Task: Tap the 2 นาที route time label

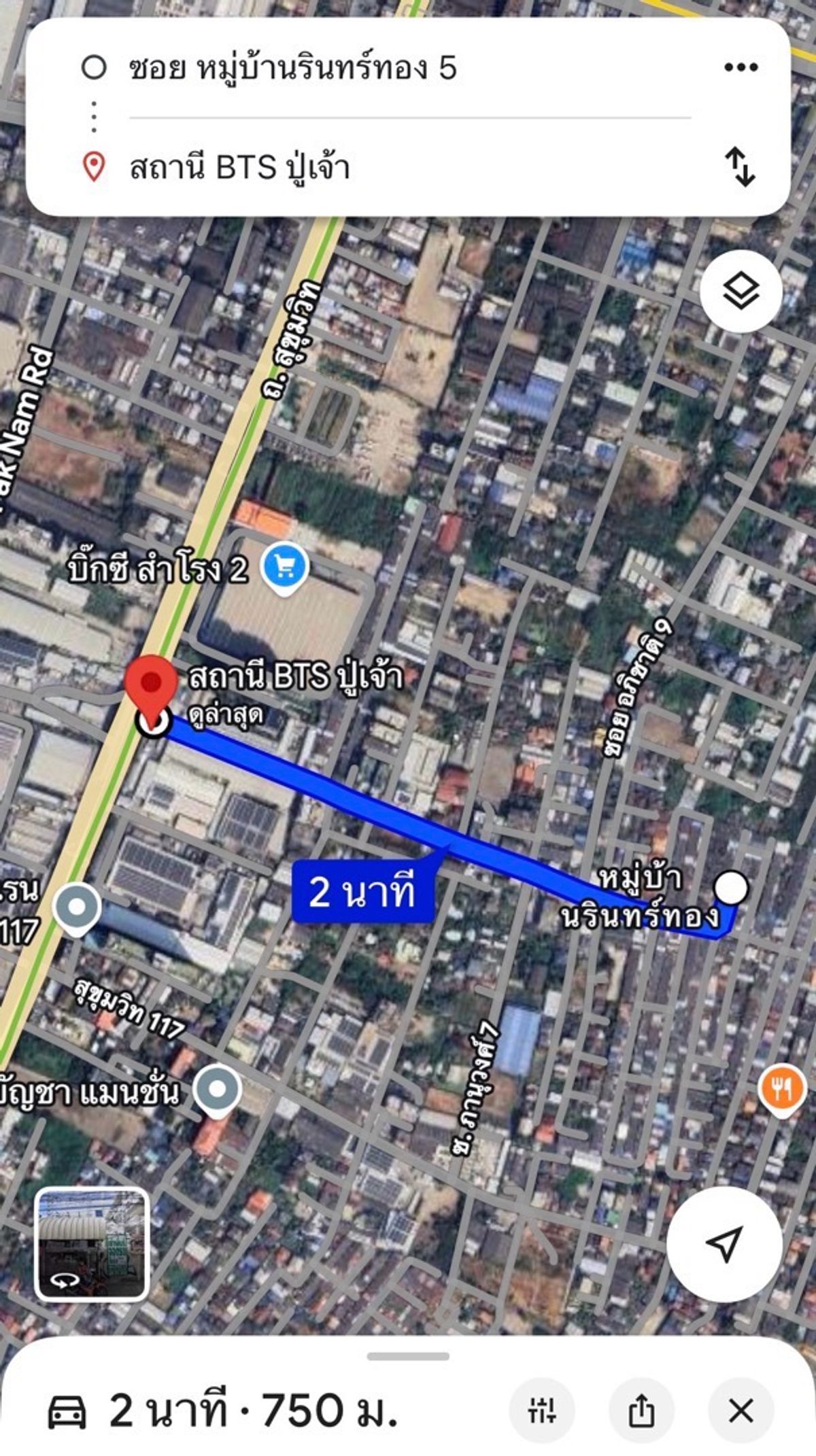Action: click(362, 892)
